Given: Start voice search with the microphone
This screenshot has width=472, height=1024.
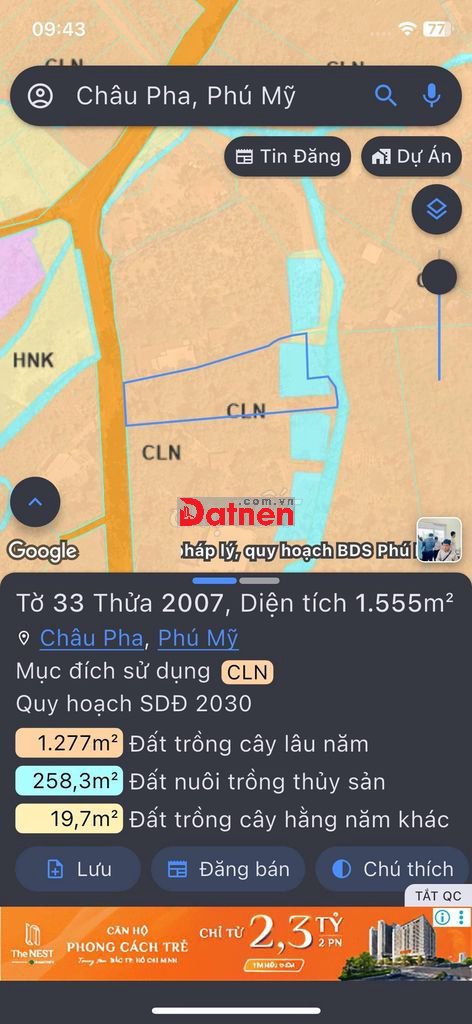Looking at the screenshot, I should [x=431, y=96].
